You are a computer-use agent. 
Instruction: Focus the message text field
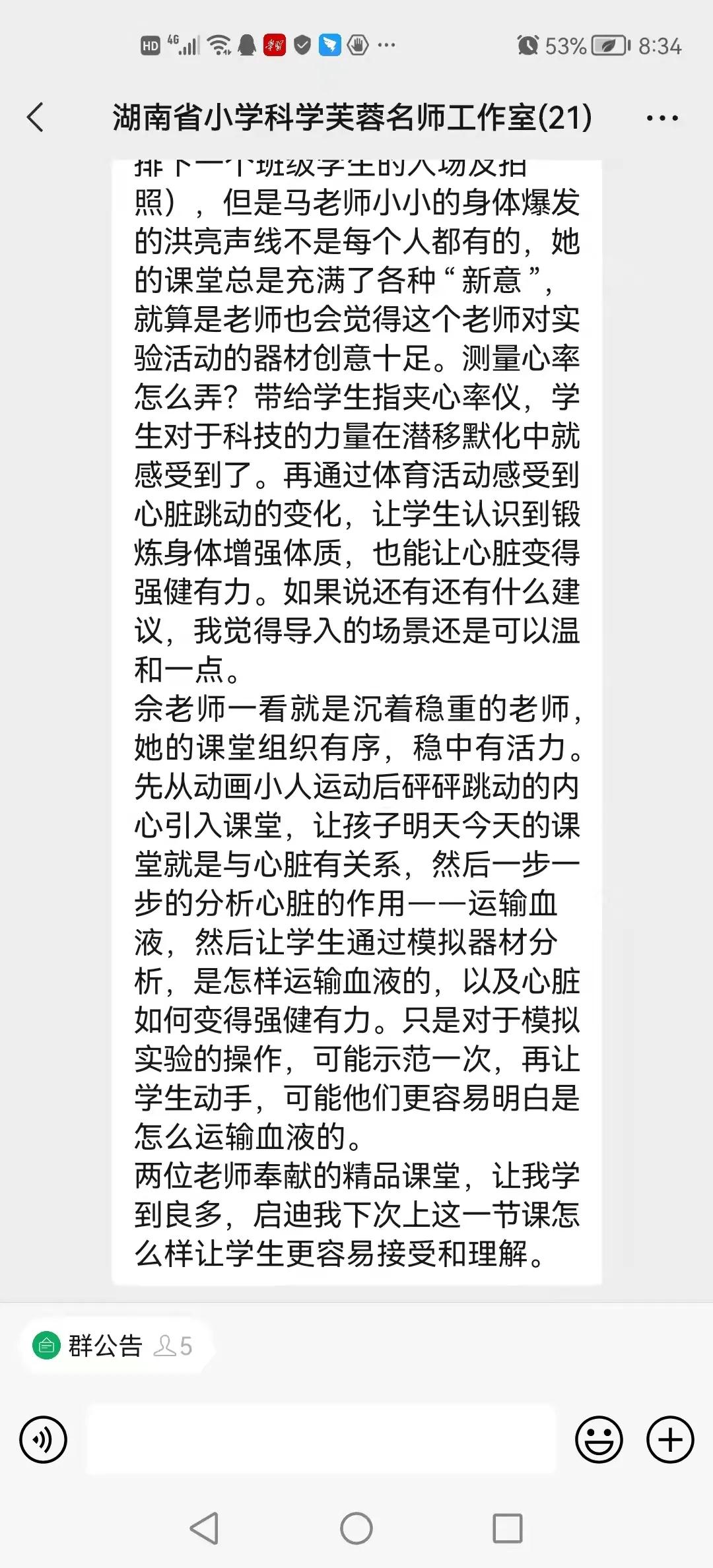pyautogui.click(x=322, y=1439)
